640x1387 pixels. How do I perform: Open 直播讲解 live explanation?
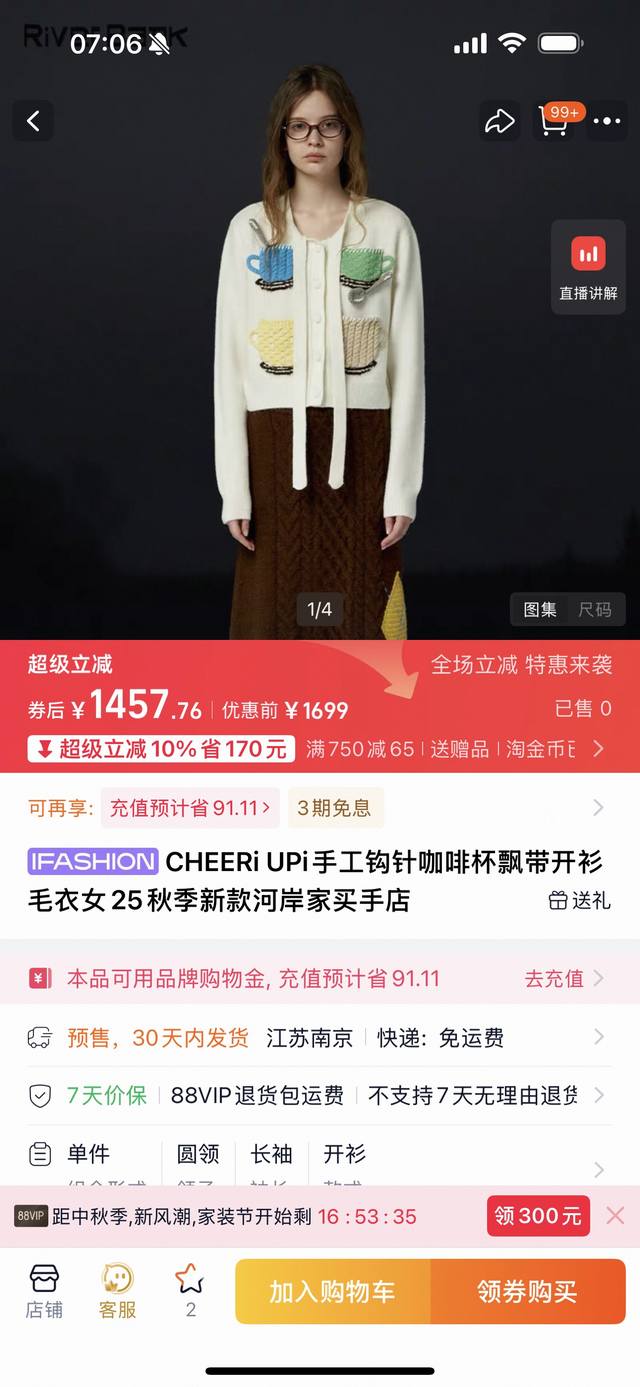tap(588, 267)
